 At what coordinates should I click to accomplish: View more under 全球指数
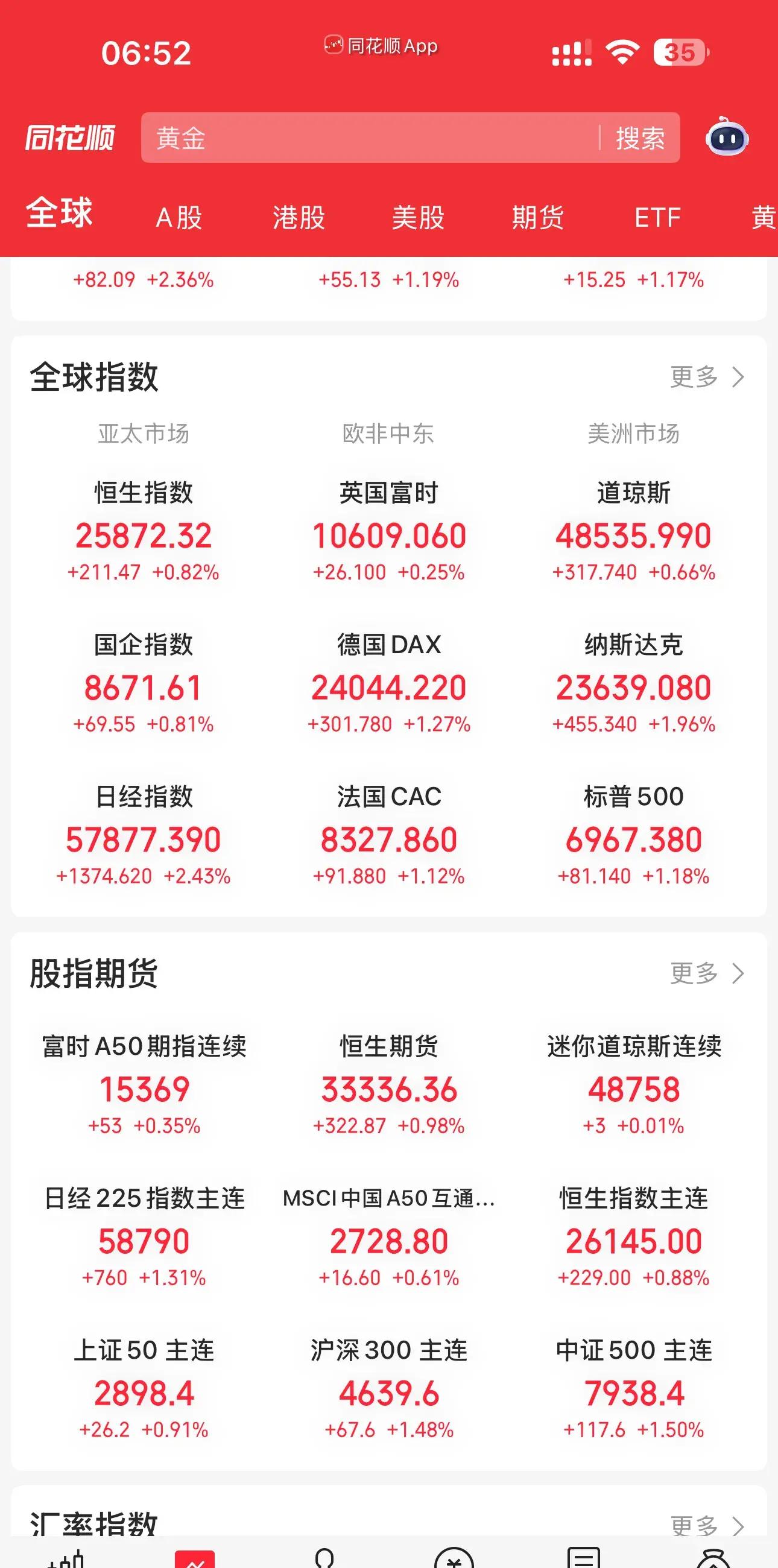point(706,377)
